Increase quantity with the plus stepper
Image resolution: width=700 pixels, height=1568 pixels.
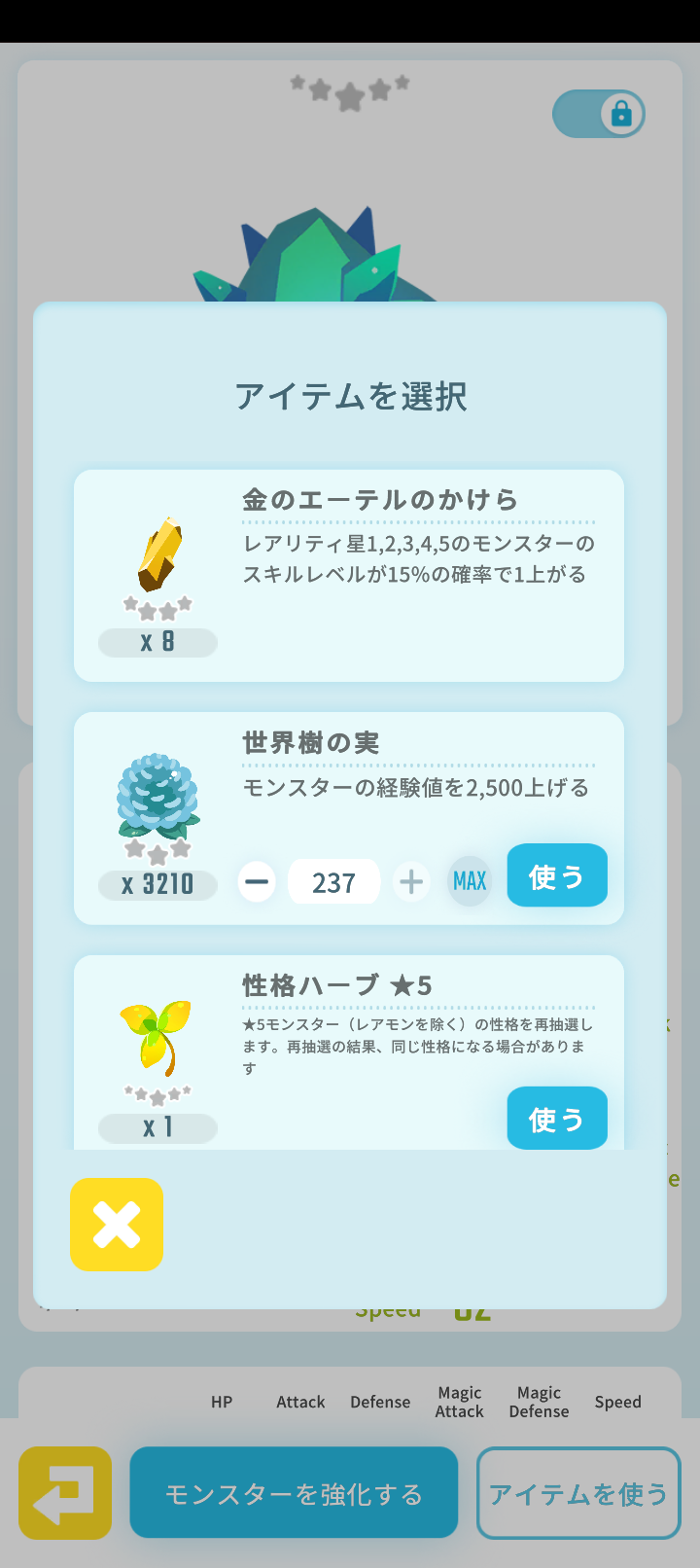411,880
